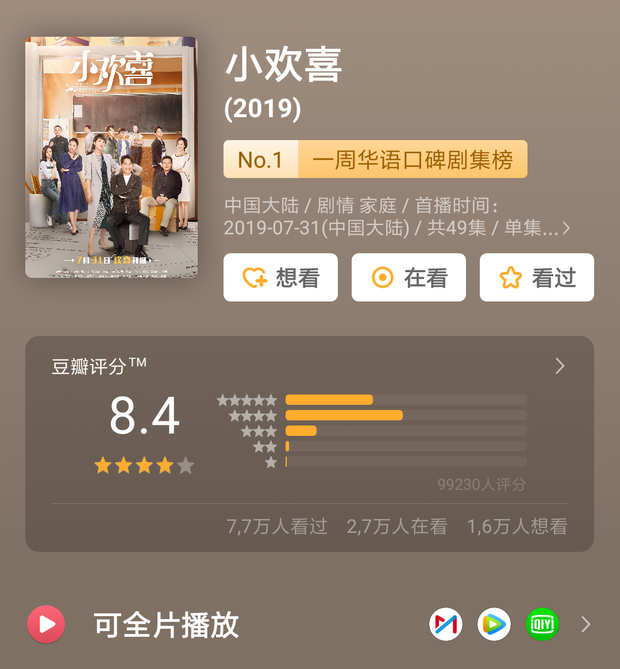Expand the show details info line
The image size is (620, 669).
[566, 228]
